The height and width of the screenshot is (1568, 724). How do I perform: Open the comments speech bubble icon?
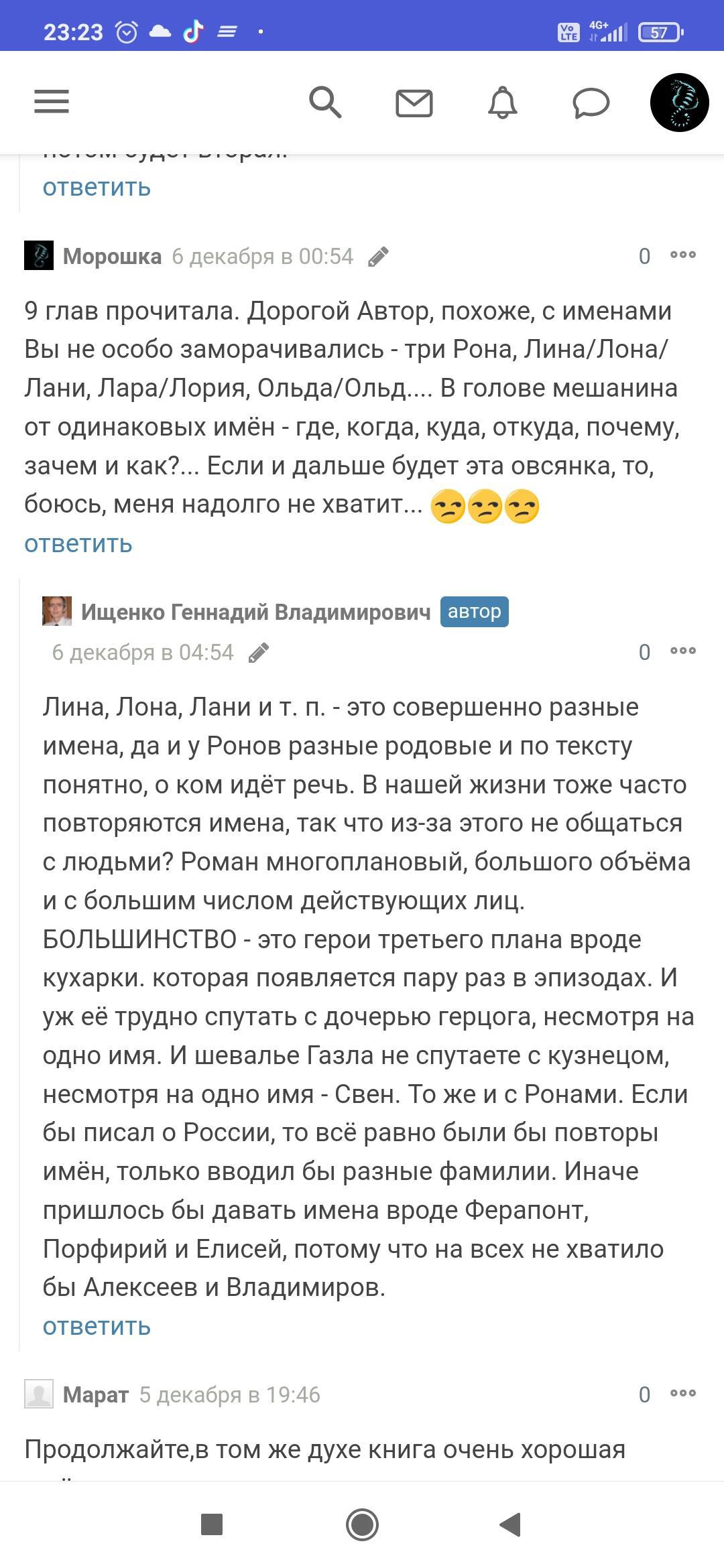(591, 103)
